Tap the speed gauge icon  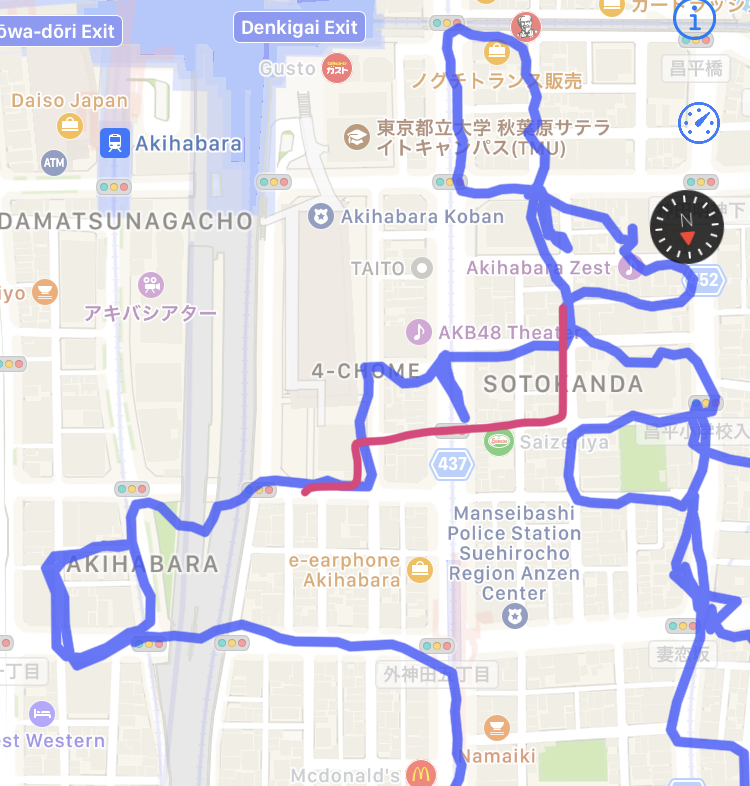(x=699, y=122)
